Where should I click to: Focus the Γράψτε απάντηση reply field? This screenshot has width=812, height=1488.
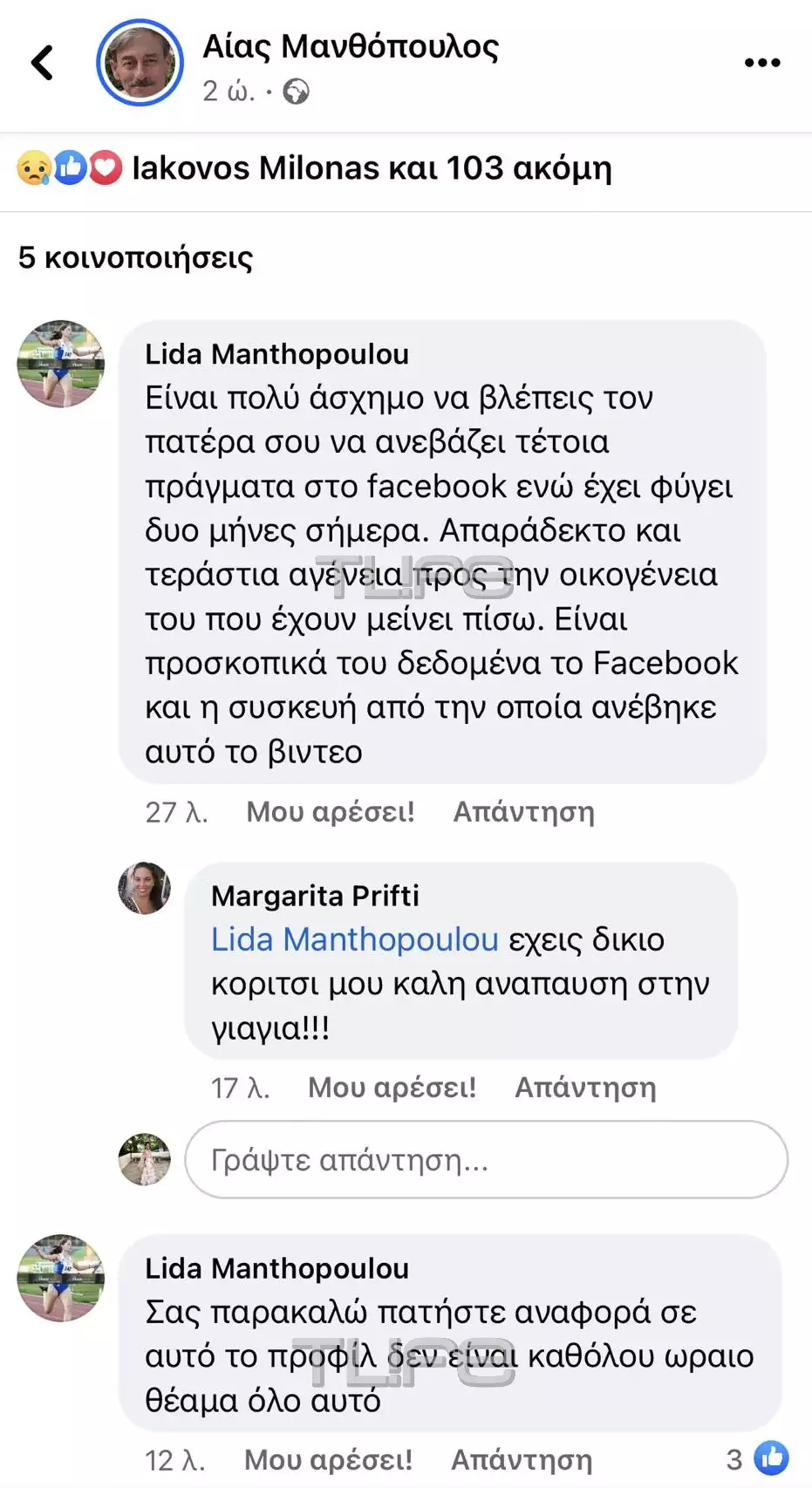(x=486, y=1160)
